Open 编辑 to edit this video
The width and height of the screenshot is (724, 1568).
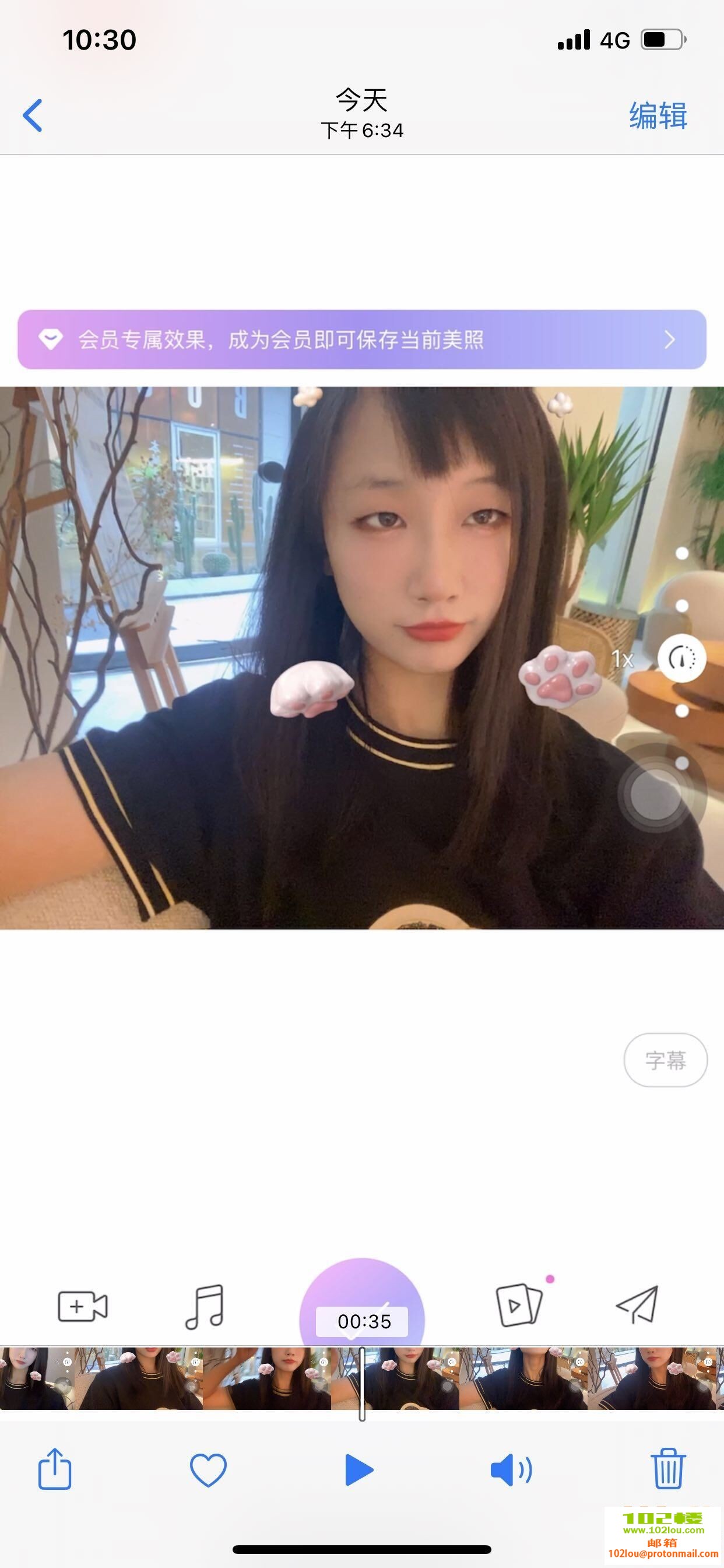(x=658, y=115)
